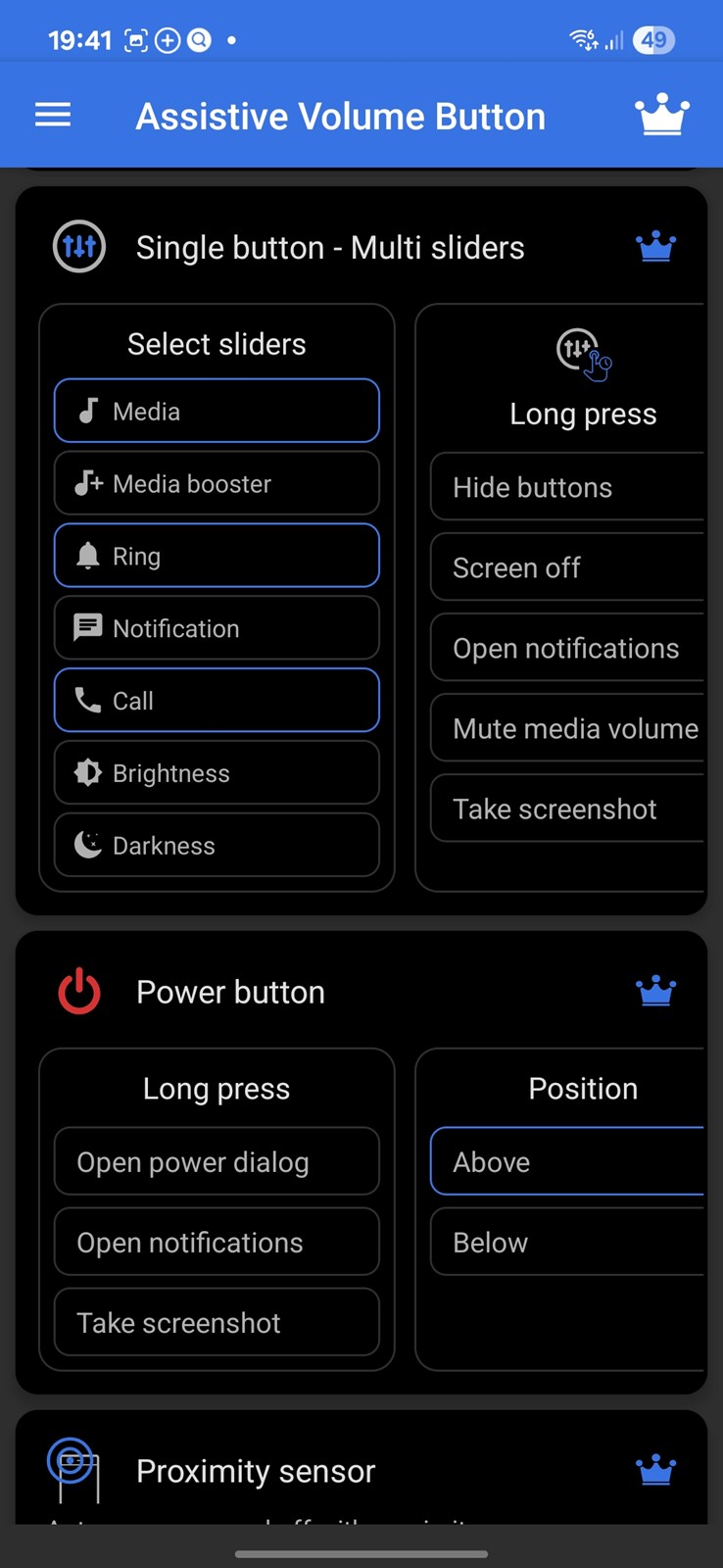Choose Open notifications under Single button long press
The height and width of the screenshot is (1568, 723).
click(568, 648)
